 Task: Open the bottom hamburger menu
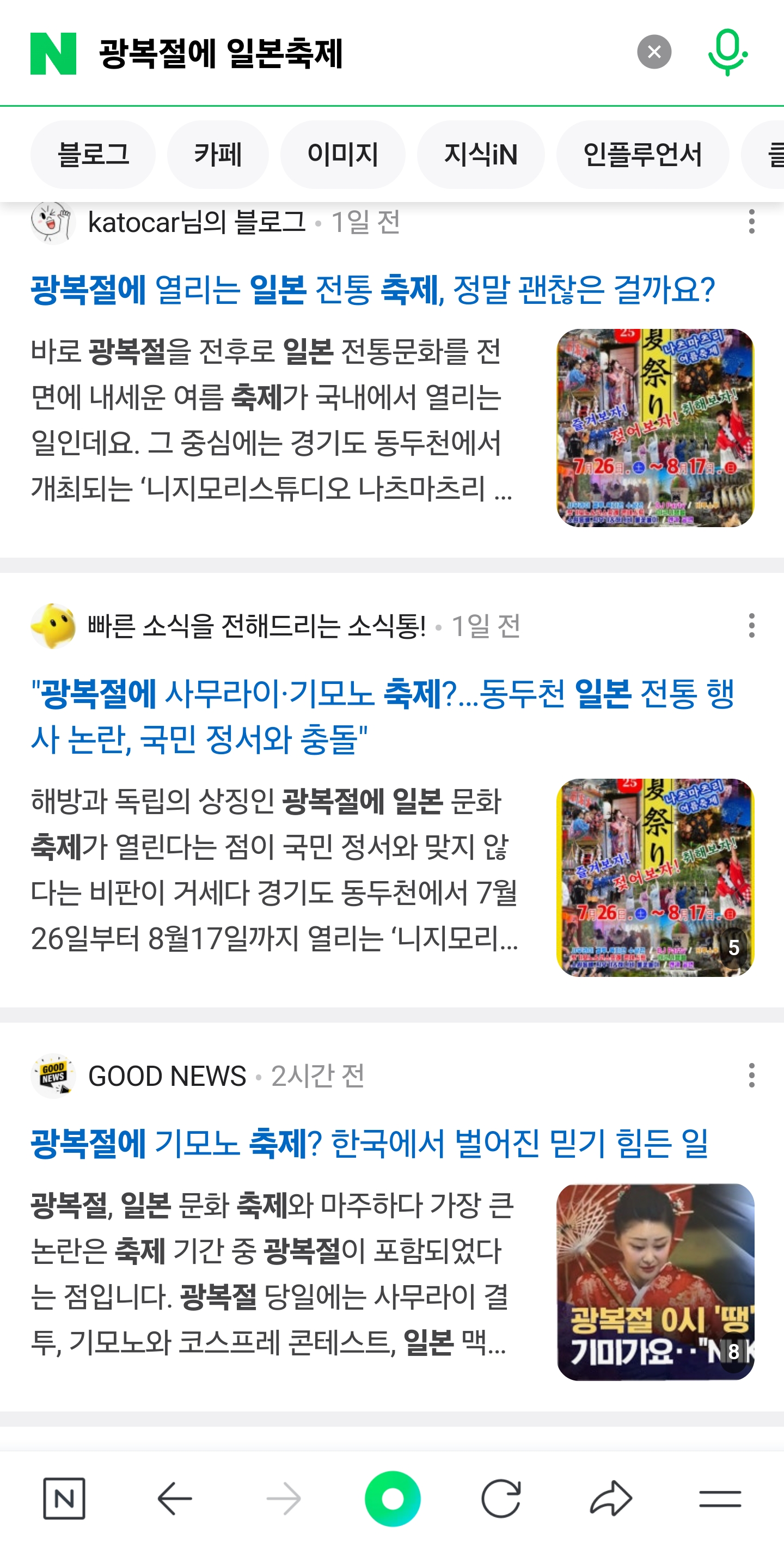pyautogui.click(x=720, y=1499)
